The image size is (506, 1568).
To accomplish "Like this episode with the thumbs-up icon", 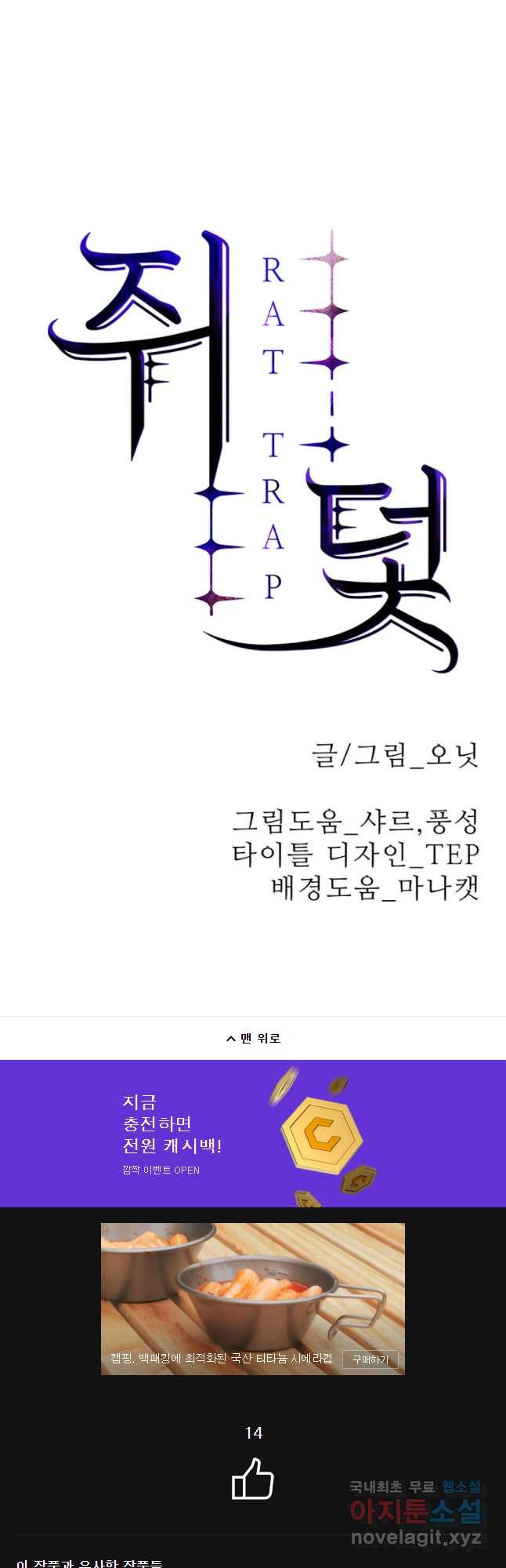I will pos(252,1479).
